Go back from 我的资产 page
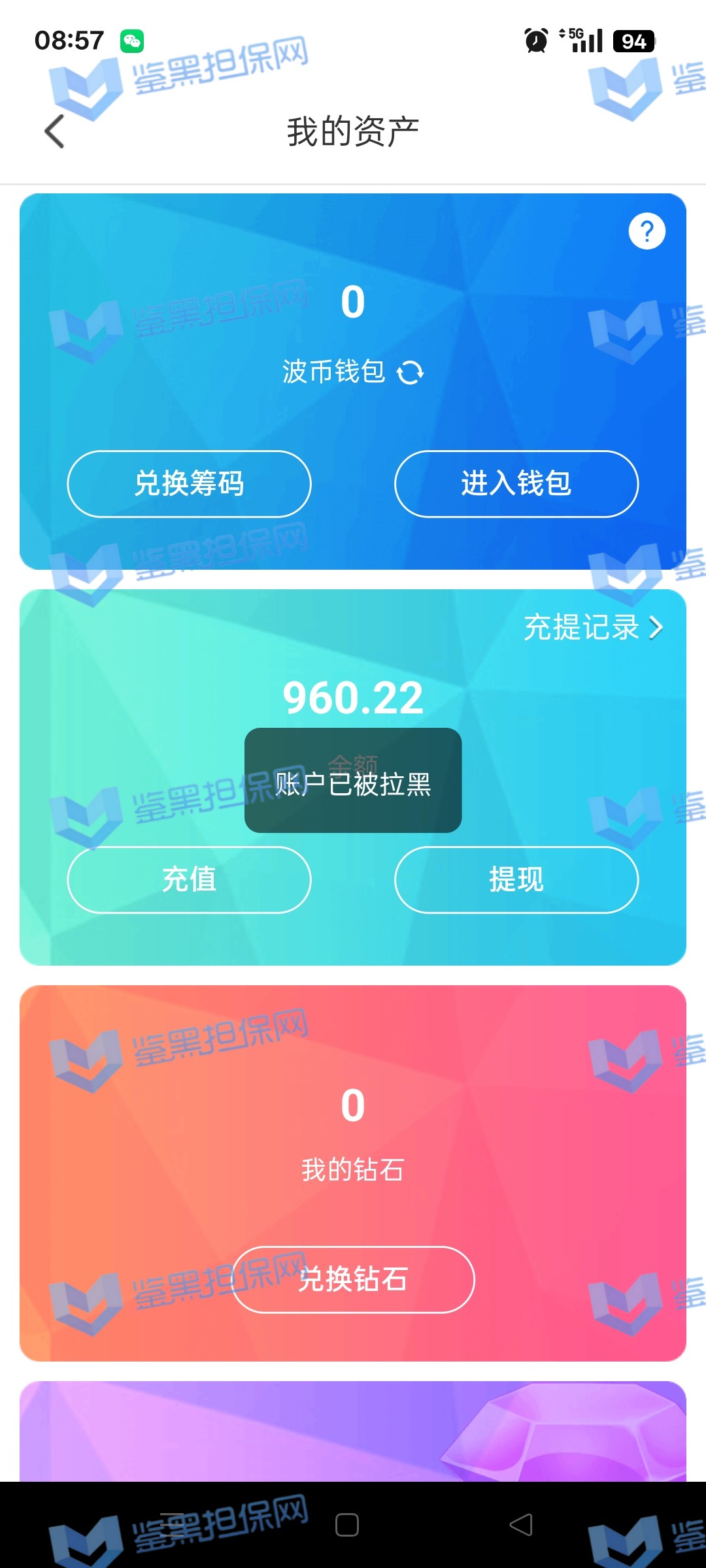This screenshot has height=1568, width=706. coord(55,131)
